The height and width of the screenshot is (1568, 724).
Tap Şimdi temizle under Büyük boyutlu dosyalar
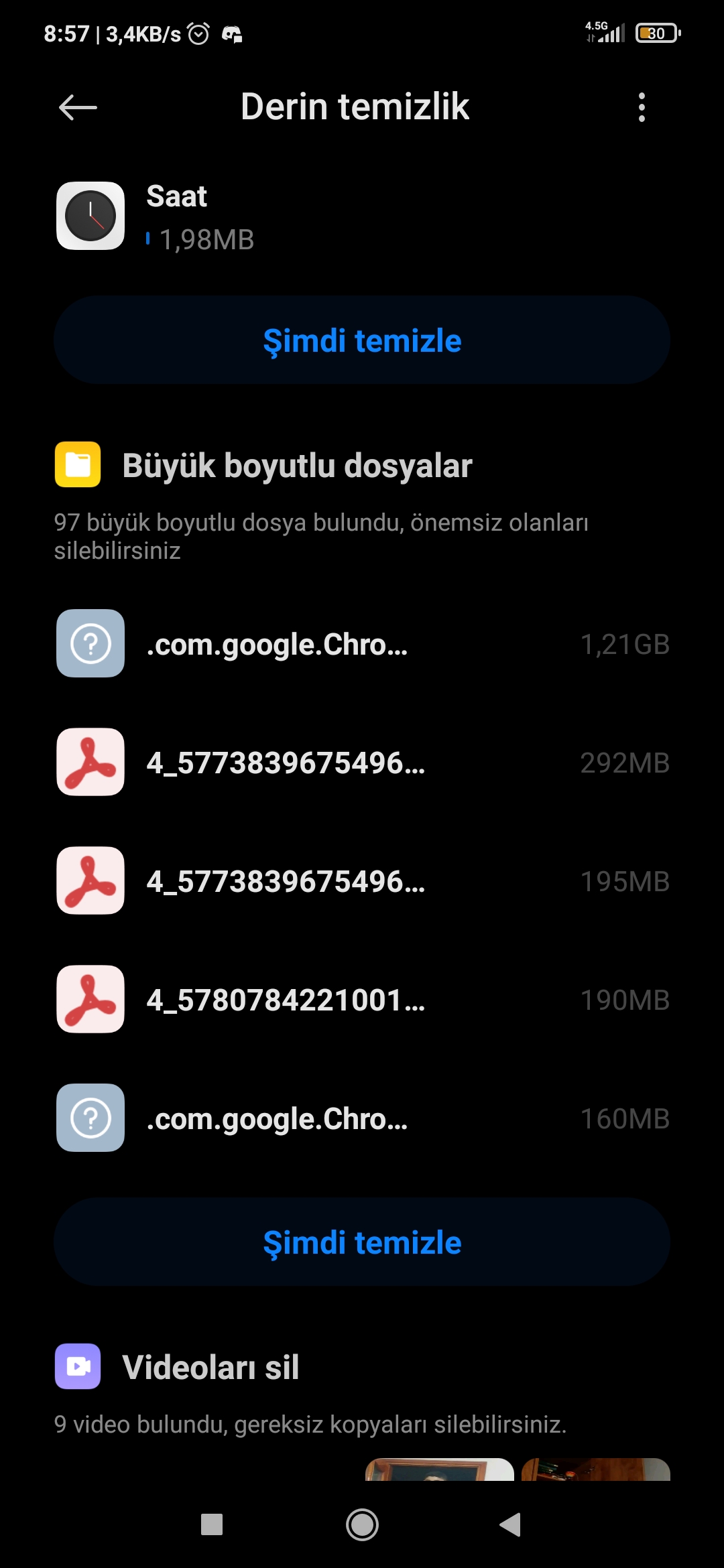coord(362,1242)
